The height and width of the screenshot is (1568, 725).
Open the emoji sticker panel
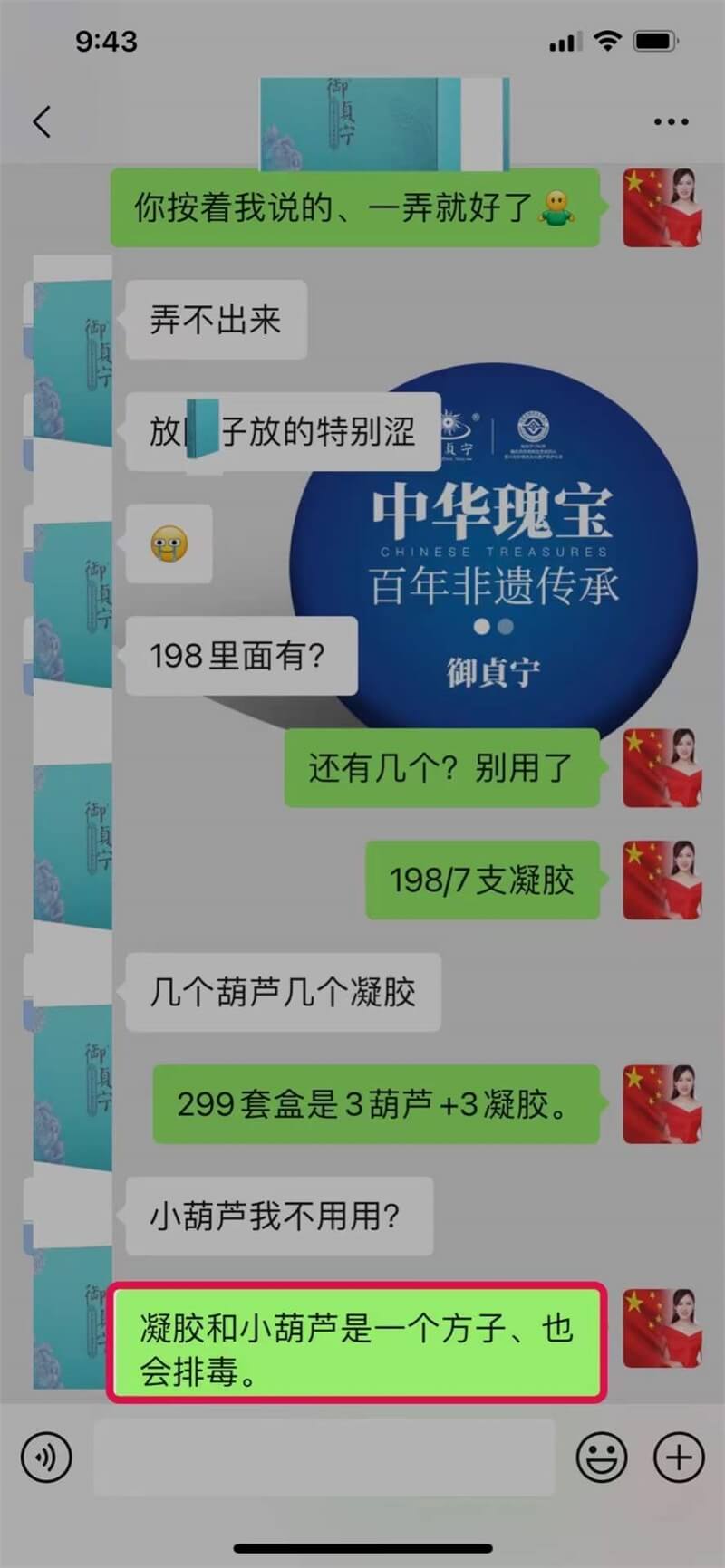(x=602, y=1457)
